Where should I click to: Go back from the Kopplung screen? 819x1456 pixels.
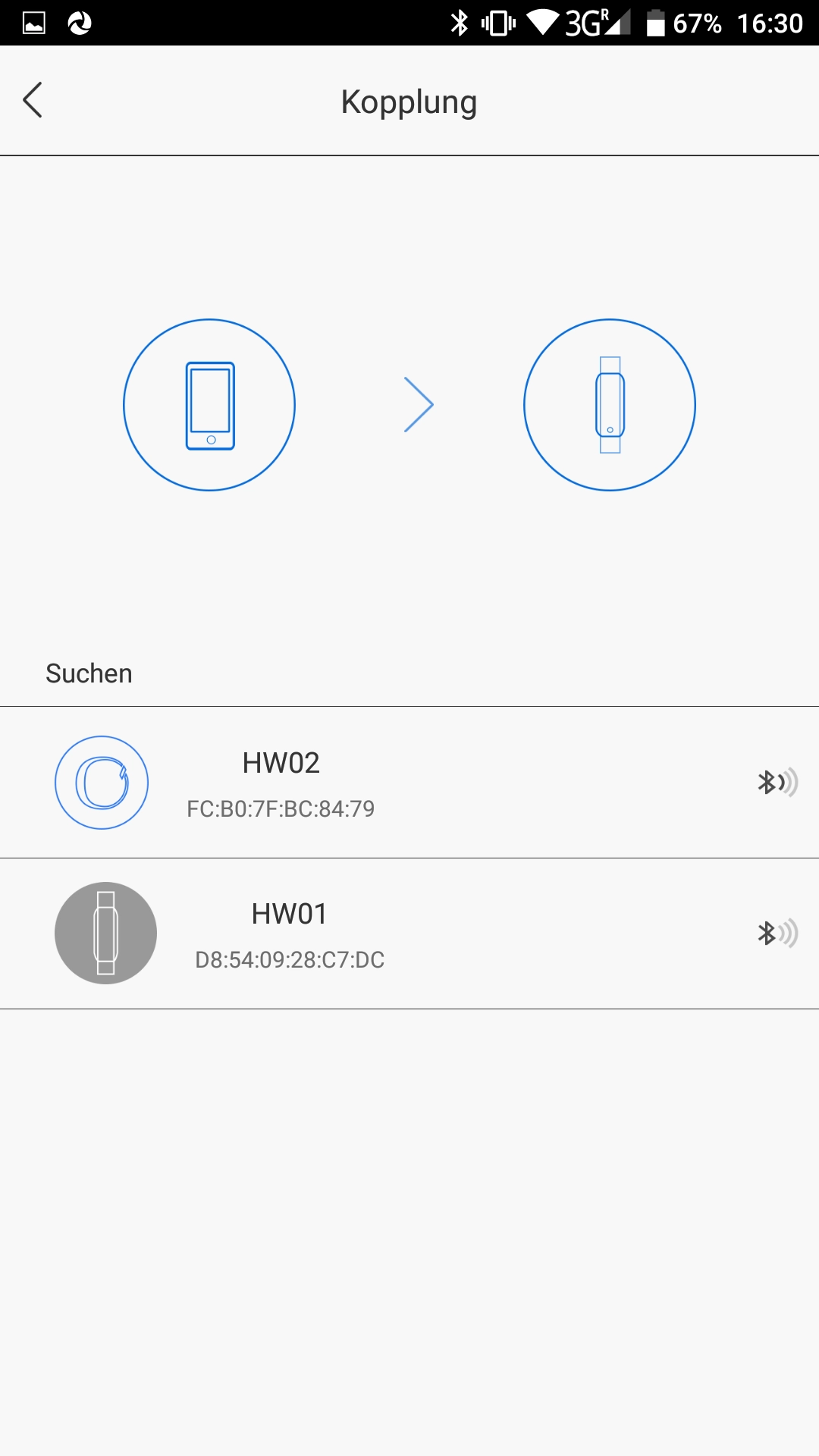(x=33, y=101)
